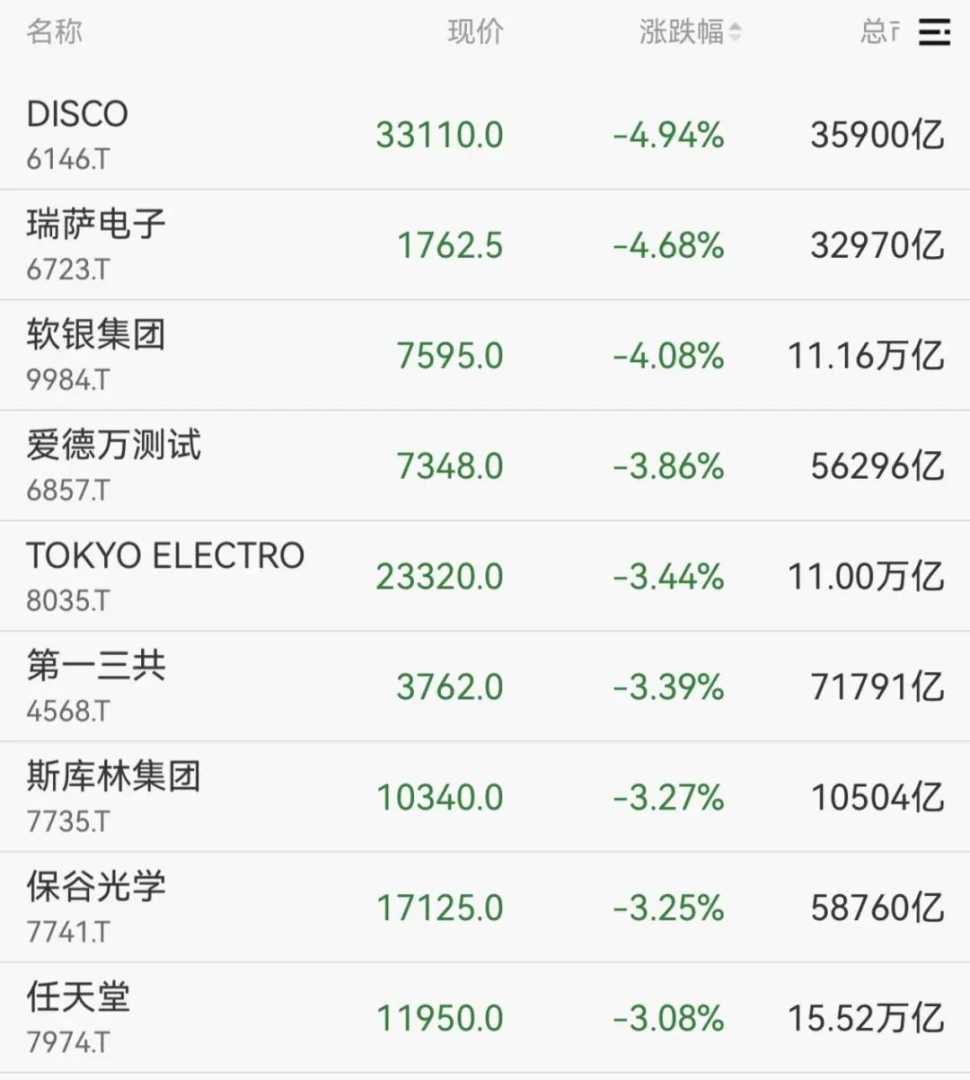Sort by 涨跌幅 column header
Image resolution: width=970 pixels, height=1080 pixels.
690,33
